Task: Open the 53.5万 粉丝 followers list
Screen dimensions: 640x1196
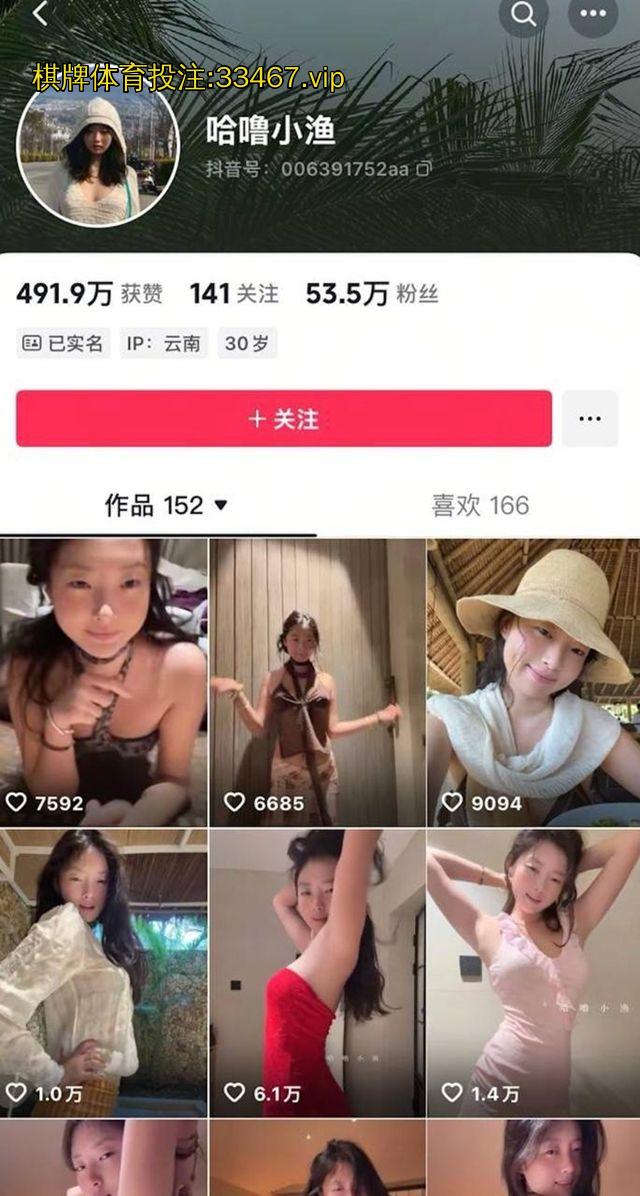Action: tap(371, 293)
